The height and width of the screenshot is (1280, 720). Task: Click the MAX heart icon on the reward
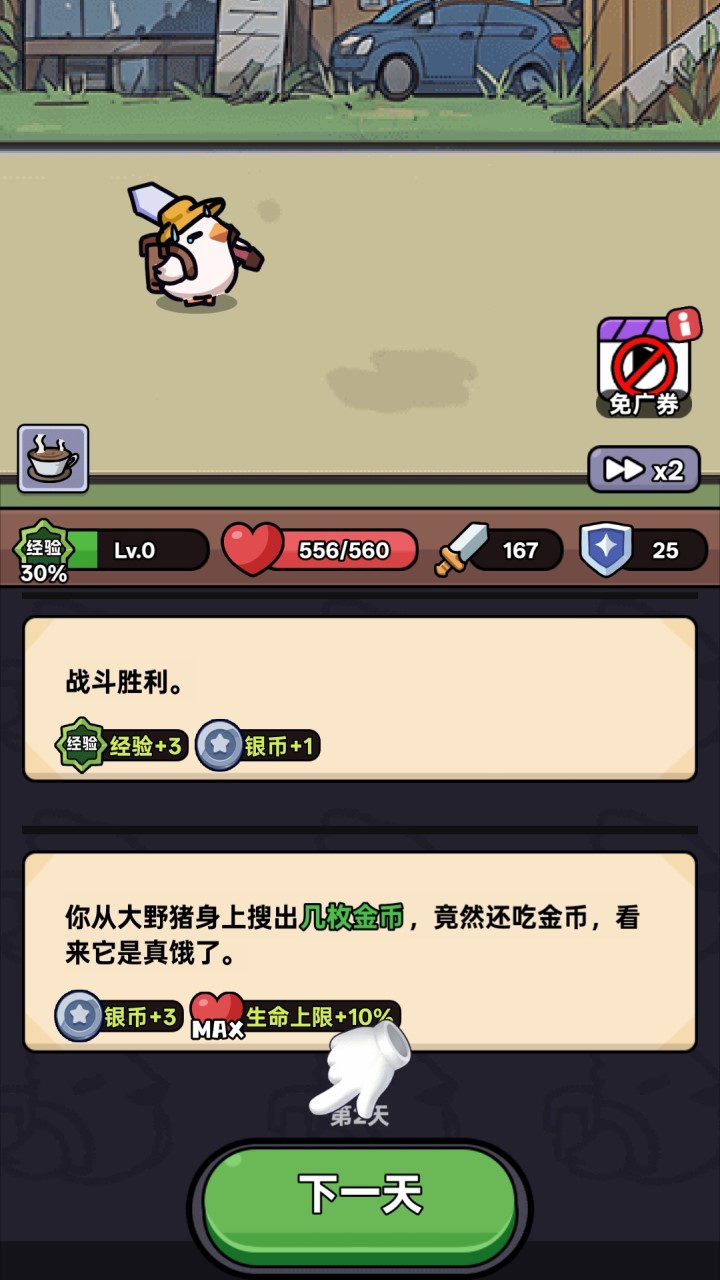[x=219, y=1011]
